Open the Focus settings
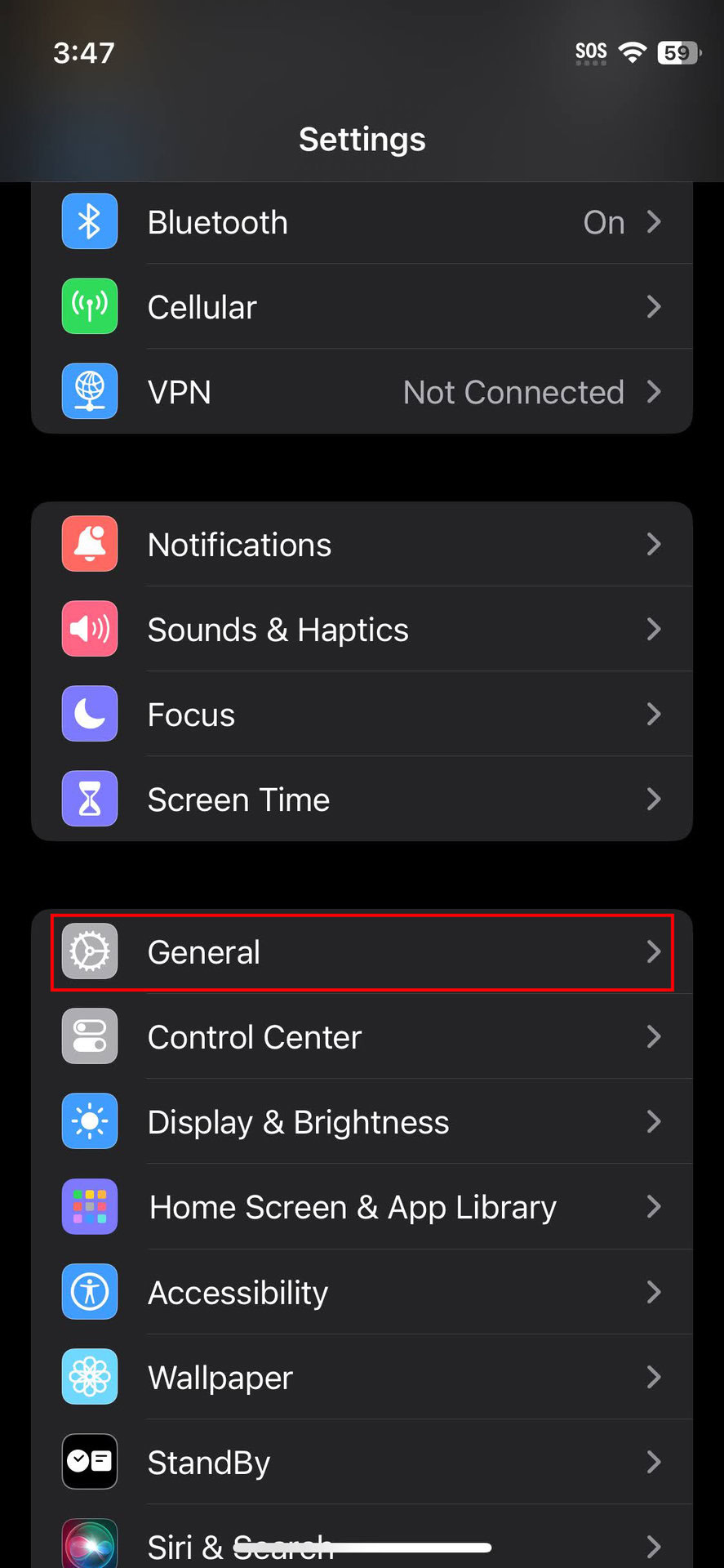Screen dimensions: 724x1568 point(362,715)
